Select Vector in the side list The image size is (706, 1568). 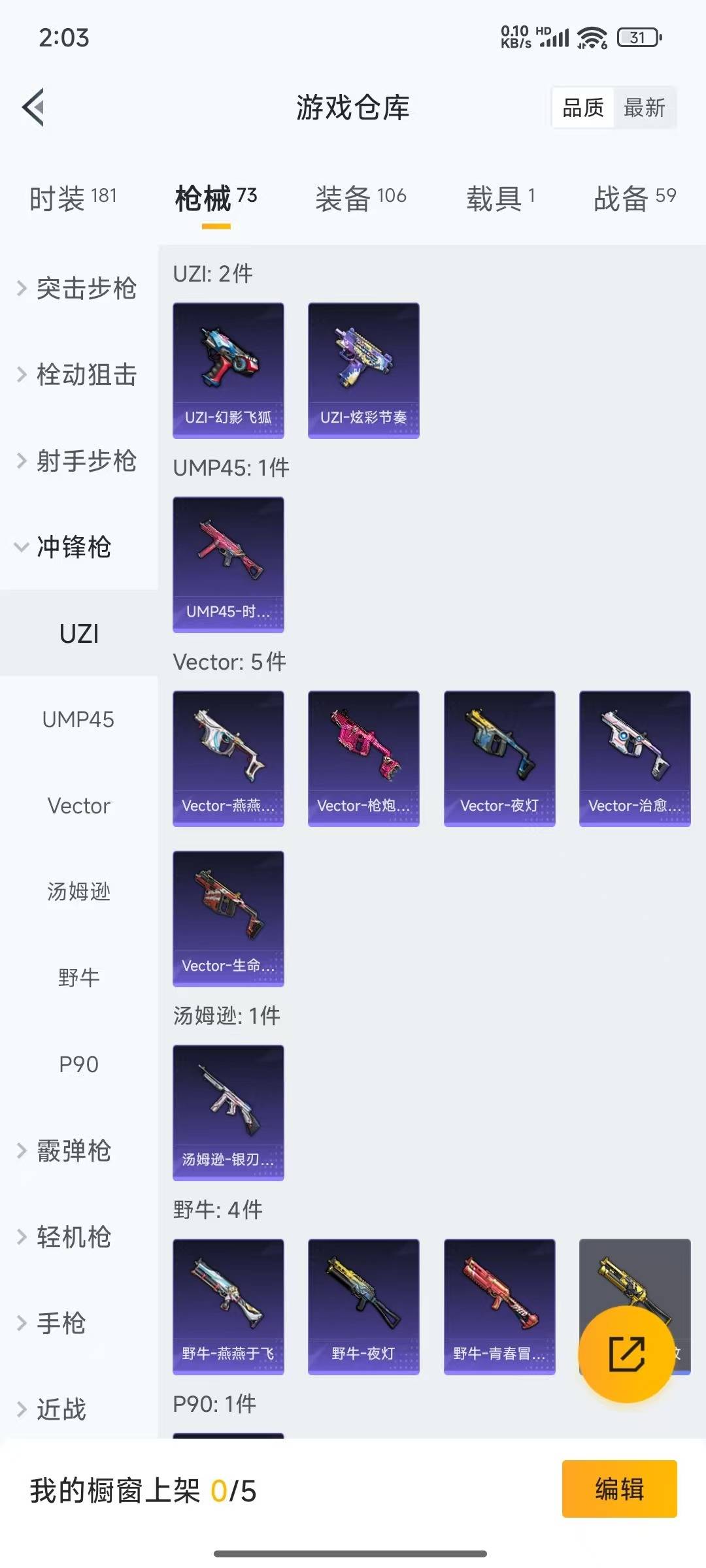tap(78, 806)
